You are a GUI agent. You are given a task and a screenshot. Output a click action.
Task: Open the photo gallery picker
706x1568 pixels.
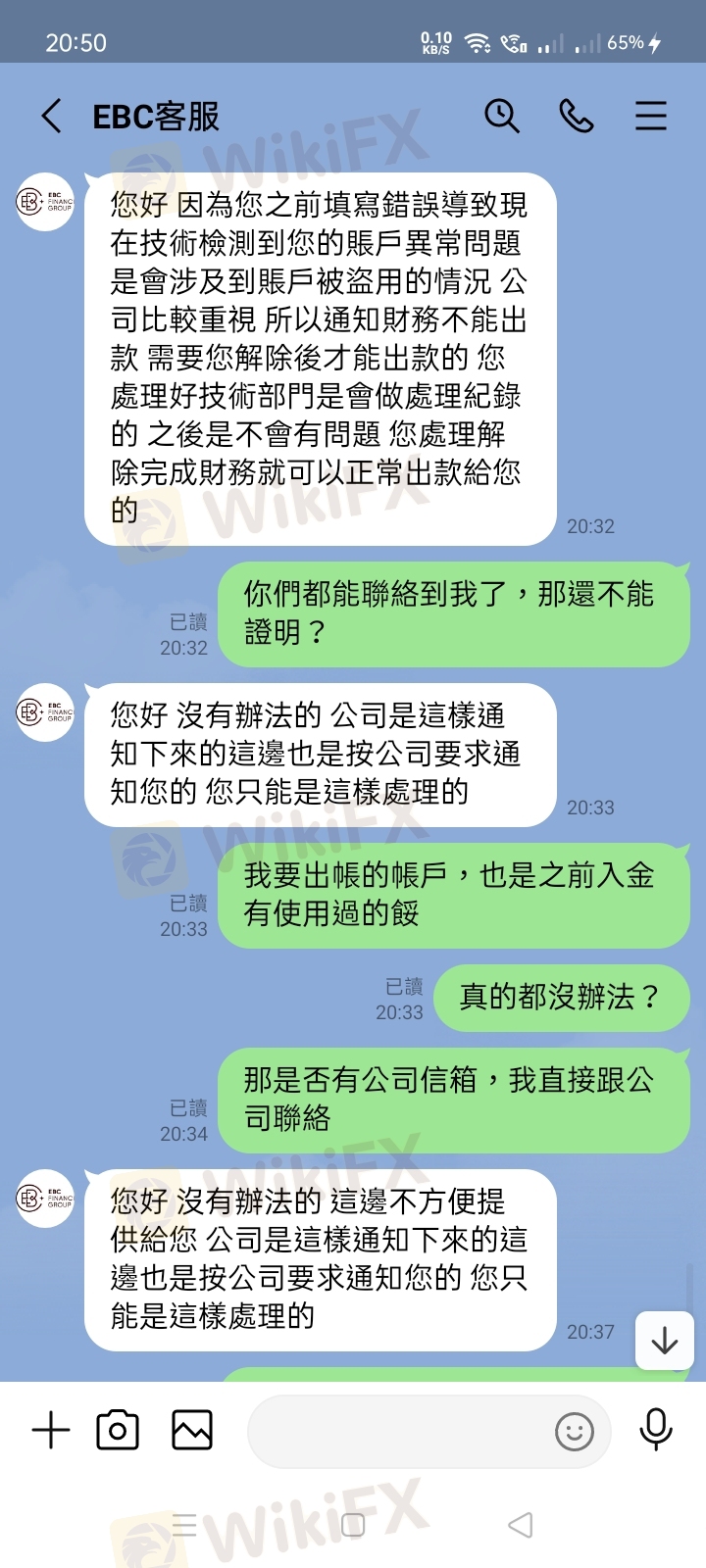pyautogui.click(x=192, y=1431)
